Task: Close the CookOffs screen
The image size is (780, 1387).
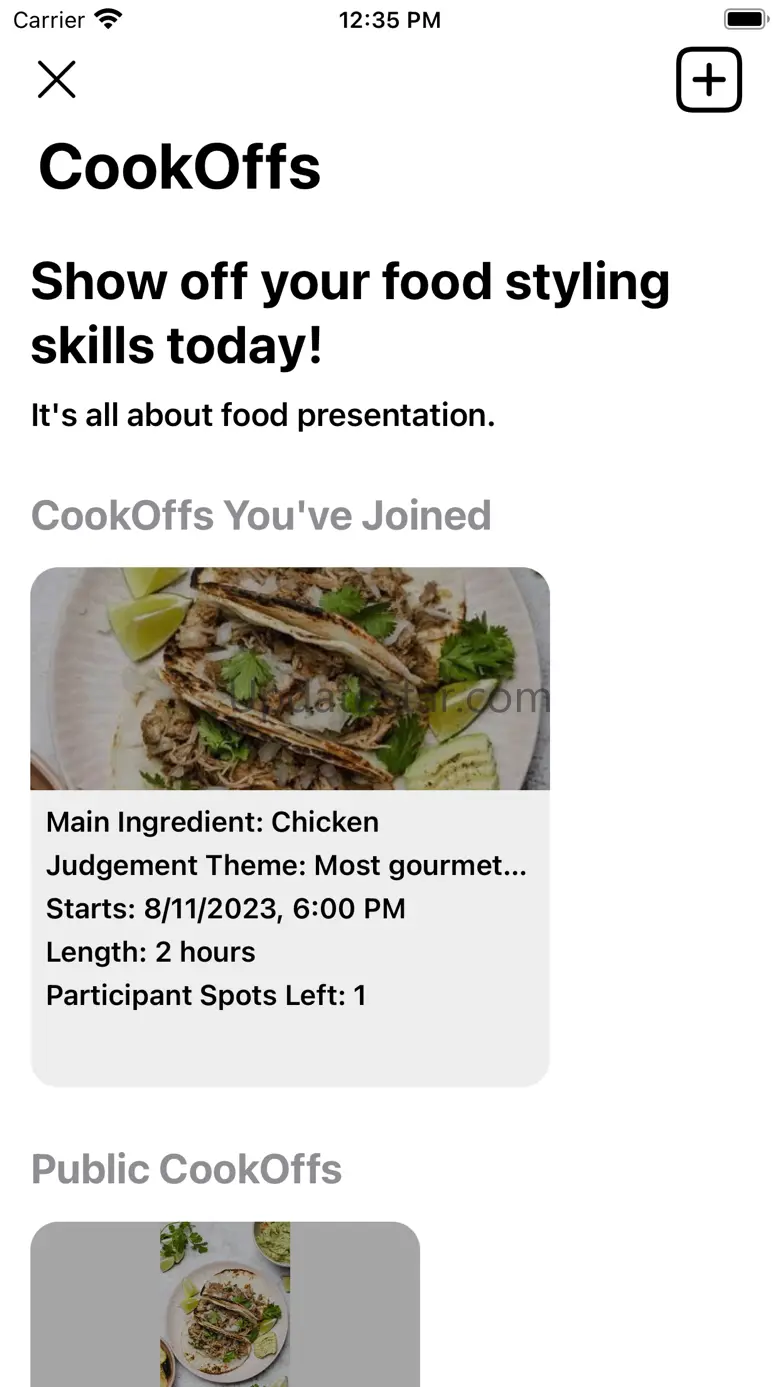Action: tap(57, 79)
